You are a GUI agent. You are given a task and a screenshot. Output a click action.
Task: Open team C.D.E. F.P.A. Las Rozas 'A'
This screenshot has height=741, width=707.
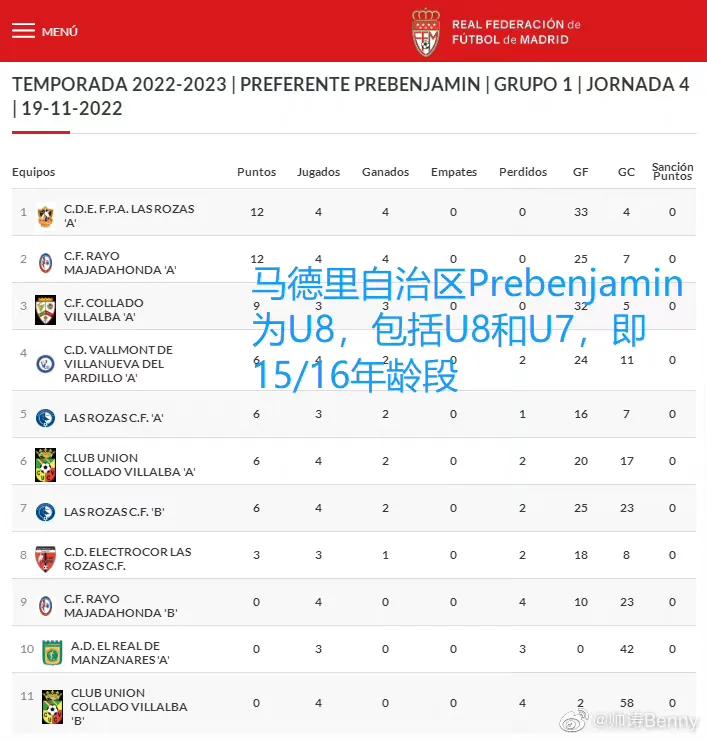(128, 215)
